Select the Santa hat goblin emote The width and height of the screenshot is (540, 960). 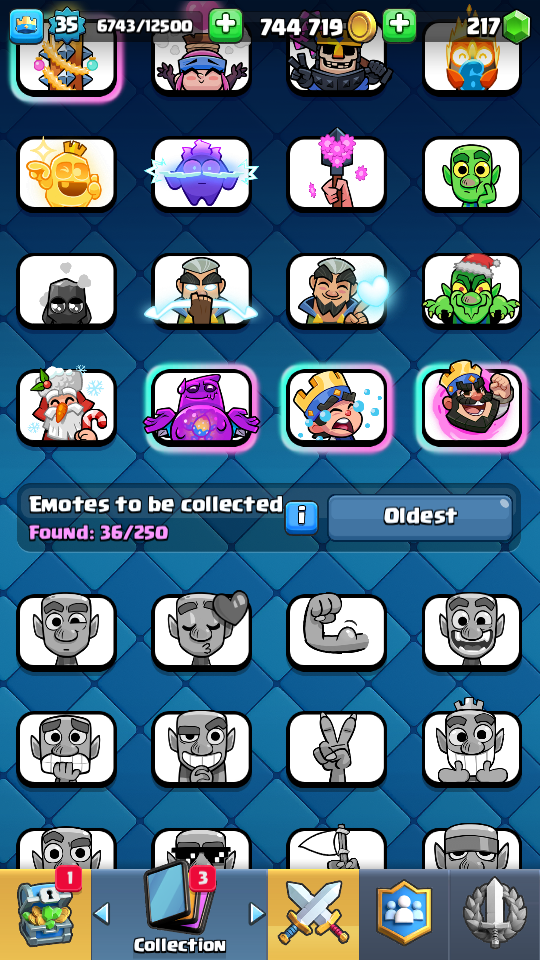pyautogui.click(x=472, y=291)
